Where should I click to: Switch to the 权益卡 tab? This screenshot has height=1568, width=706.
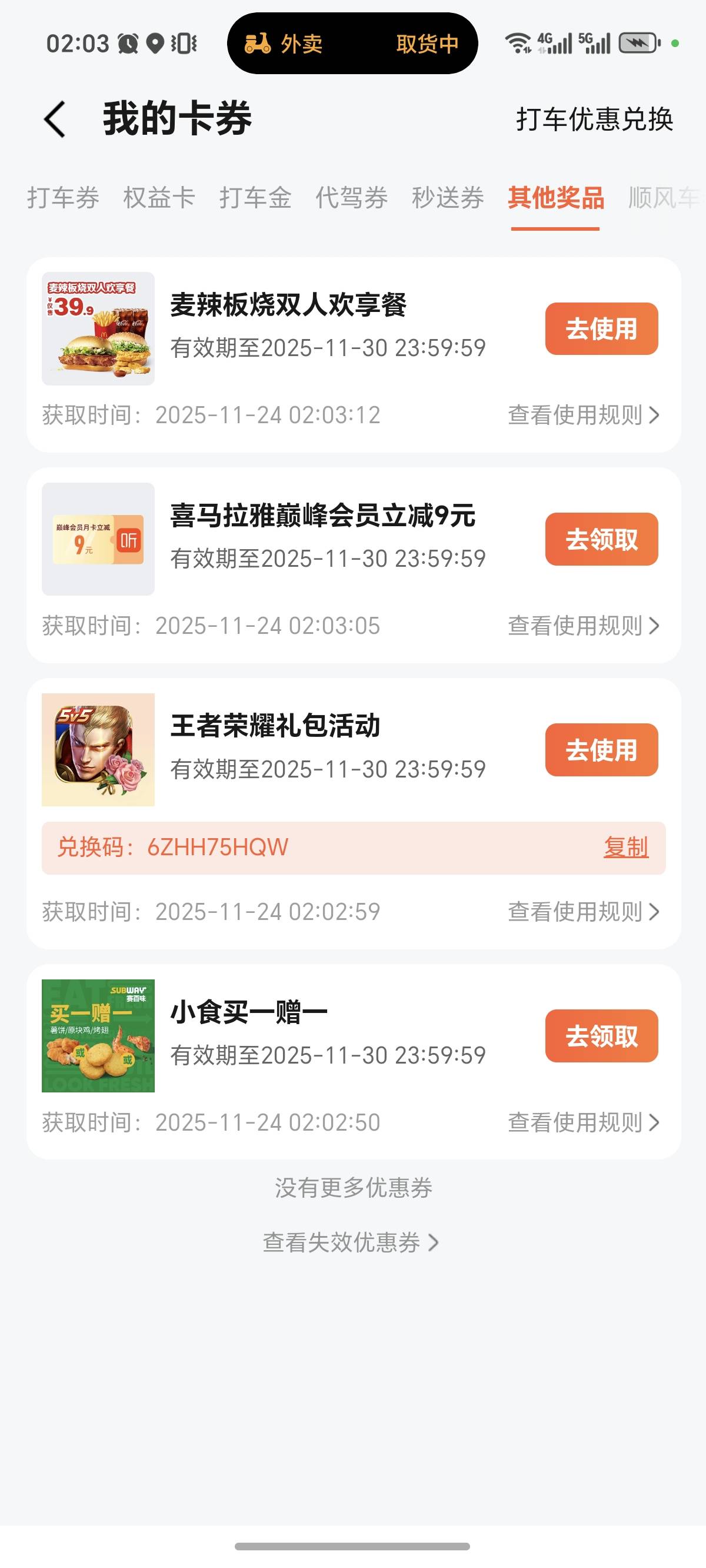click(x=159, y=198)
